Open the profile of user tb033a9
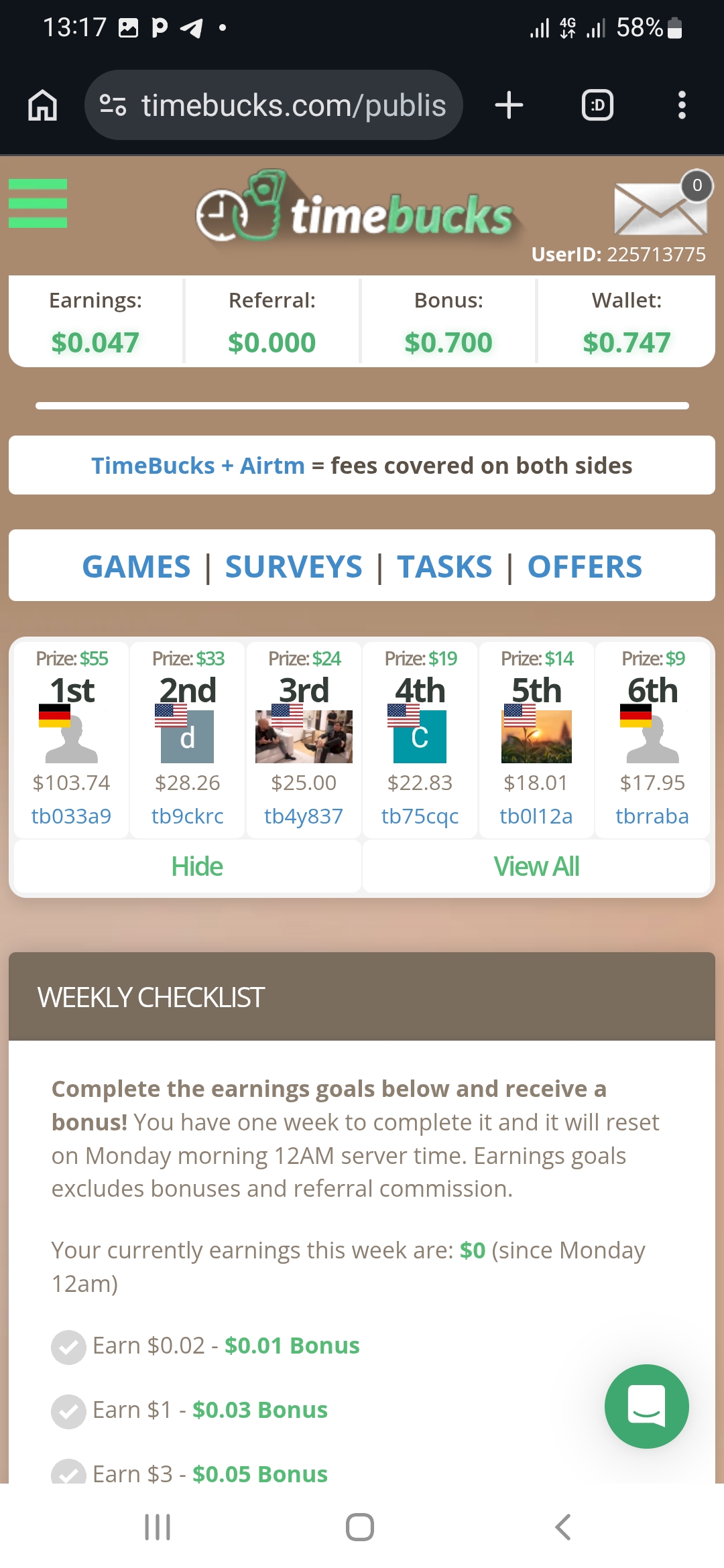This screenshot has width=724, height=1568. pos(71,815)
